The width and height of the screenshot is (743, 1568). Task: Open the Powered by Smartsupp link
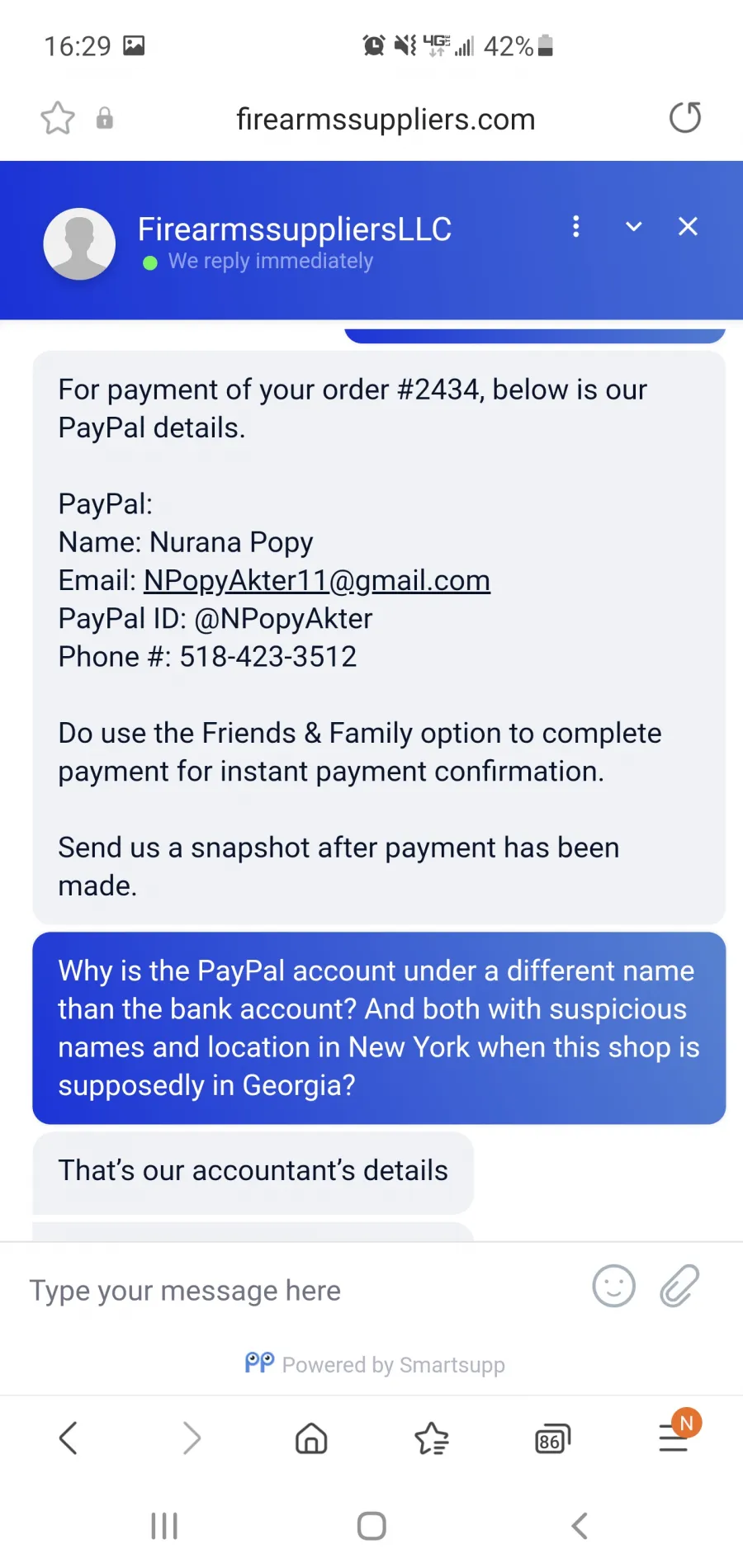click(x=375, y=1364)
